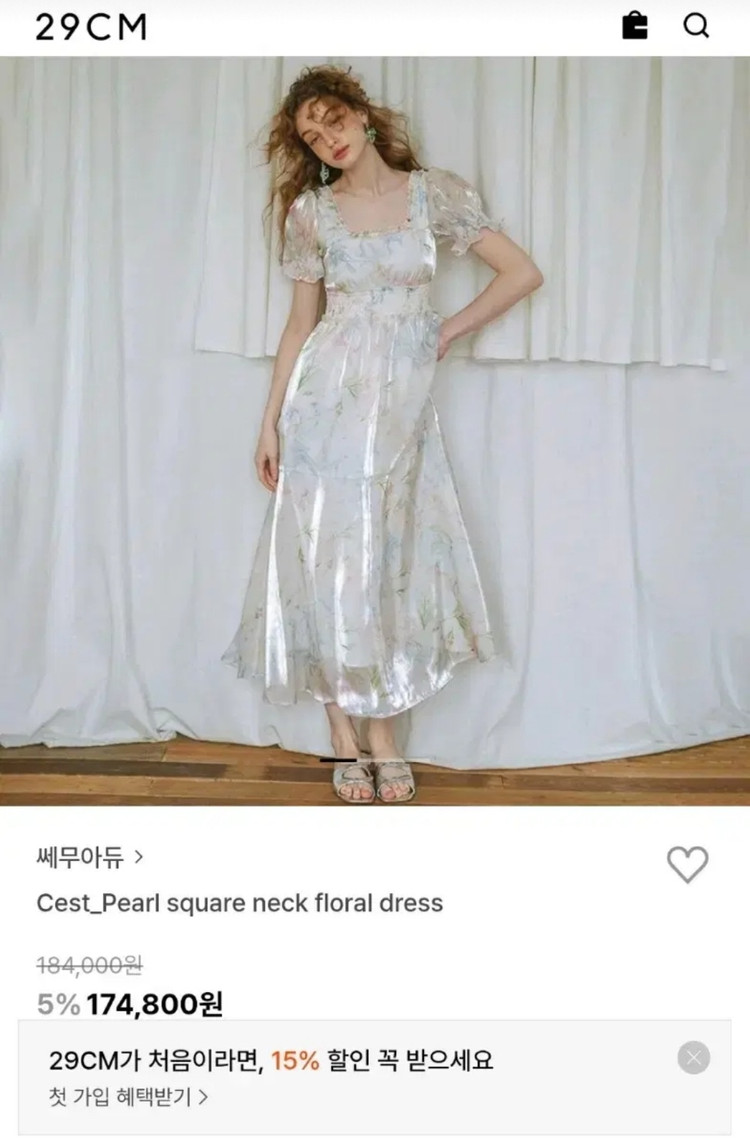Go to 29CM home via logo

[x=91, y=27]
